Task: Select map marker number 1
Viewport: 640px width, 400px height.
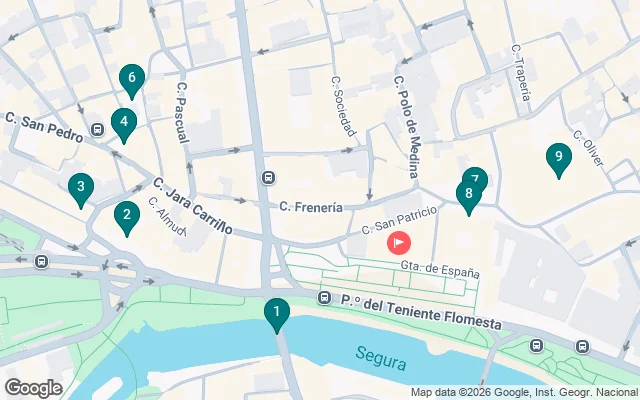Action: click(277, 313)
